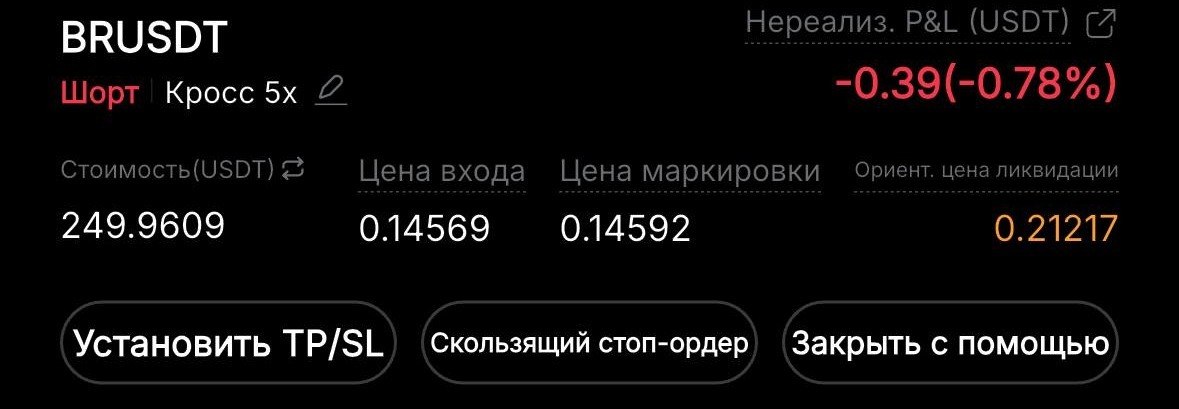Tap the Установить TP/SL button
Viewport: 1179px width, 409px height.
click(229, 343)
